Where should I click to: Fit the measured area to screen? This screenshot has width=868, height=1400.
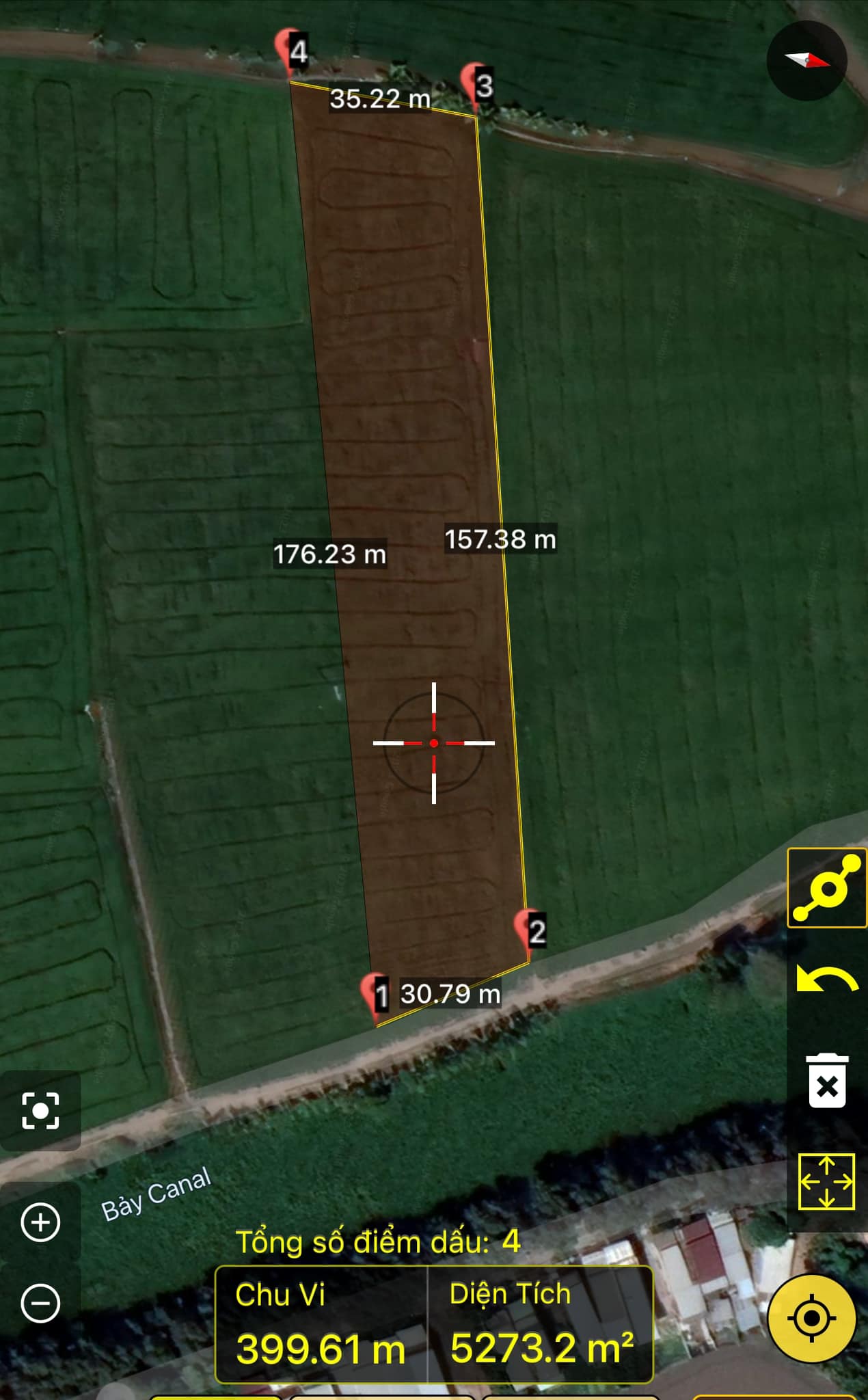pyautogui.click(x=826, y=1181)
